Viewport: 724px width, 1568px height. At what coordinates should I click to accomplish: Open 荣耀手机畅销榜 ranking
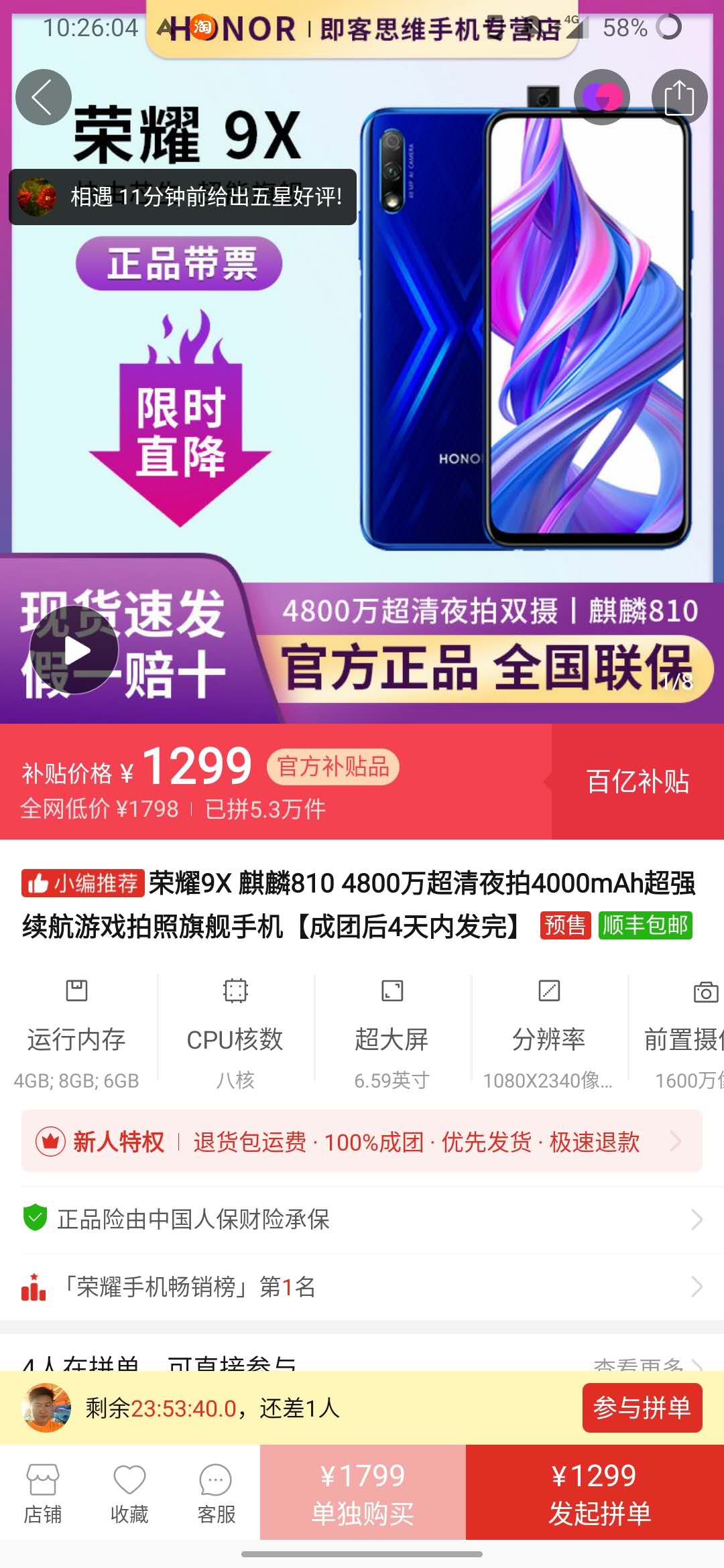pos(362,1287)
